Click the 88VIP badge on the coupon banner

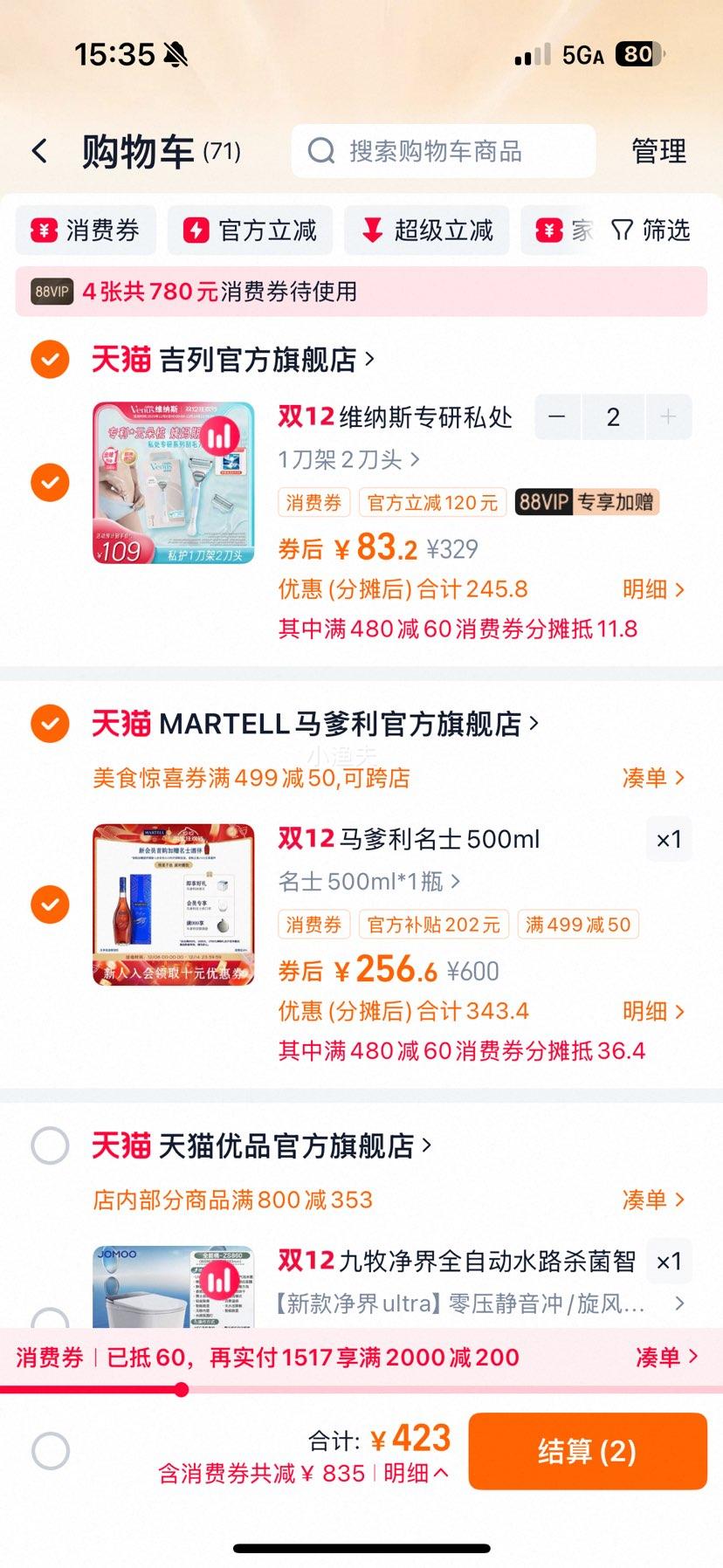click(x=49, y=292)
